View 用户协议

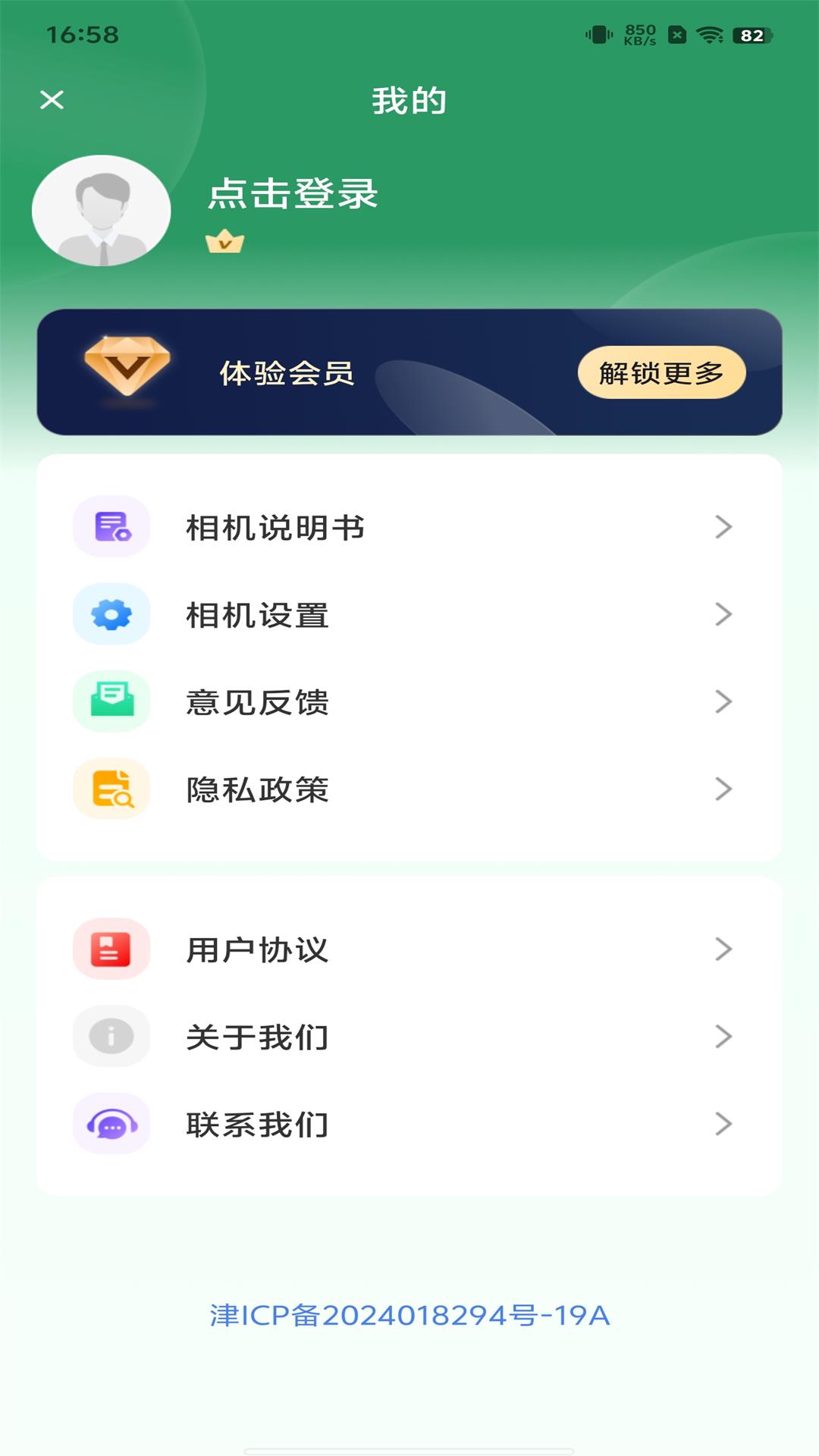(409, 949)
